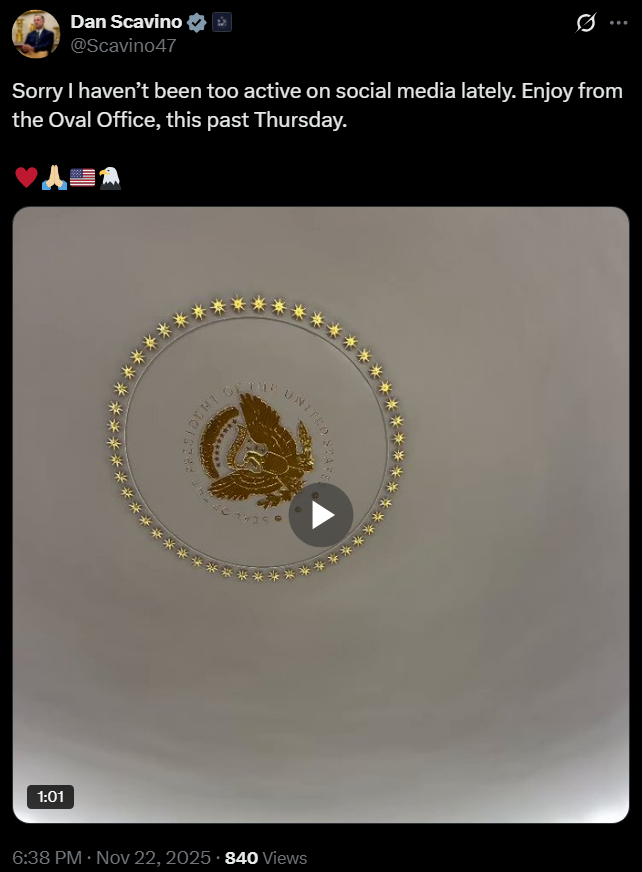Play the Oval Office video
Screen dimensions: 642x872
pyautogui.click(x=321, y=515)
